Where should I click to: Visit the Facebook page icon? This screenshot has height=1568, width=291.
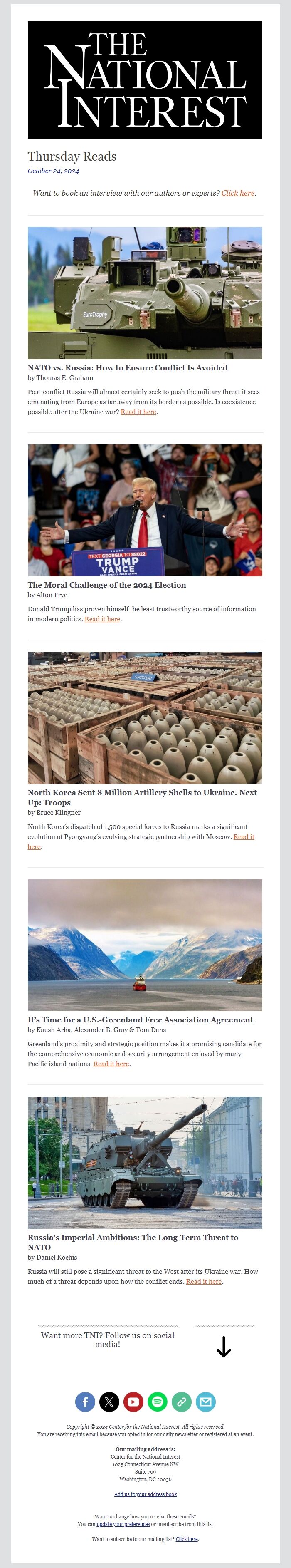click(x=85, y=1402)
